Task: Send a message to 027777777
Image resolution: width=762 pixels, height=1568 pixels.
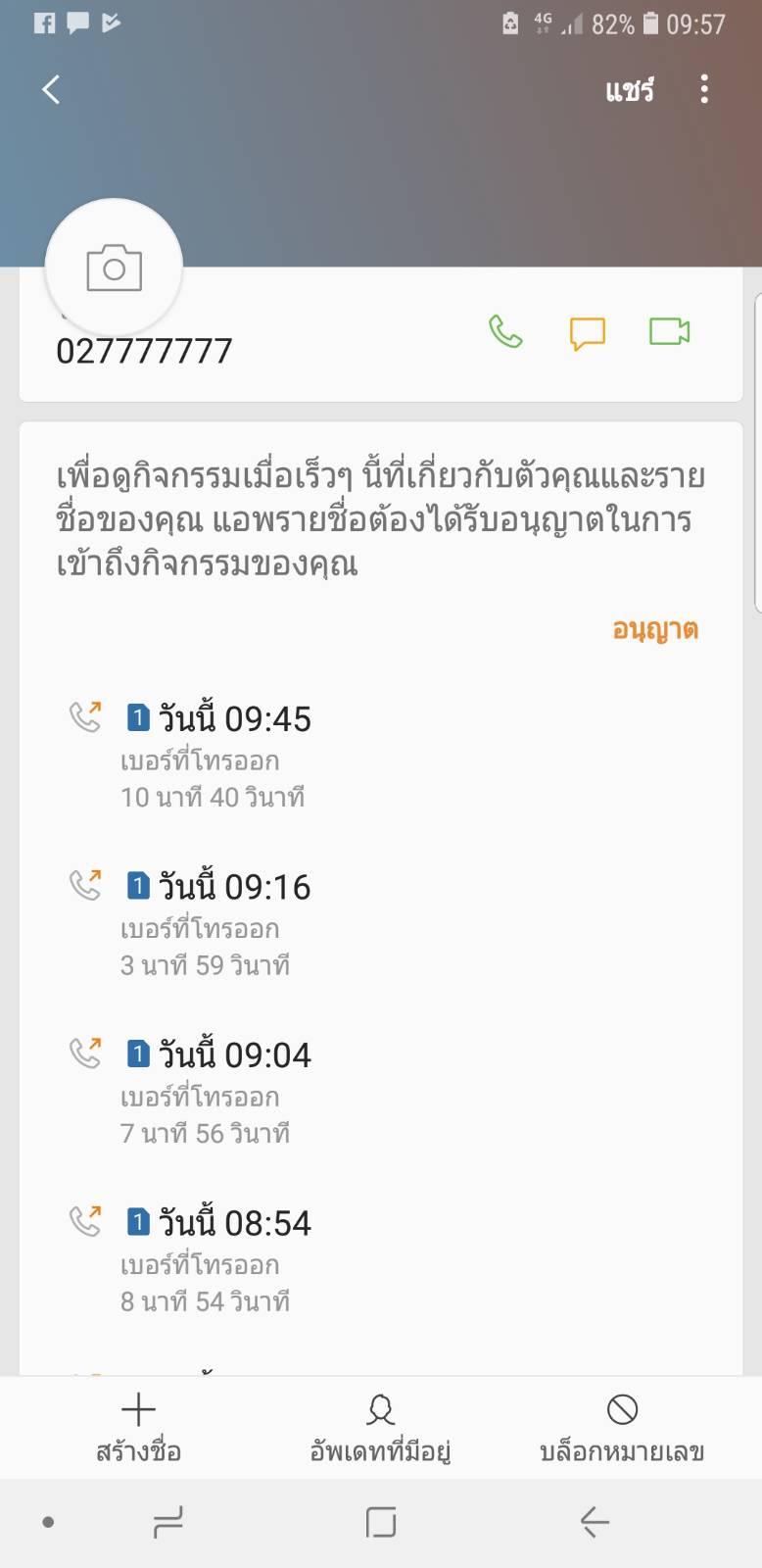Action: pos(588,332)
